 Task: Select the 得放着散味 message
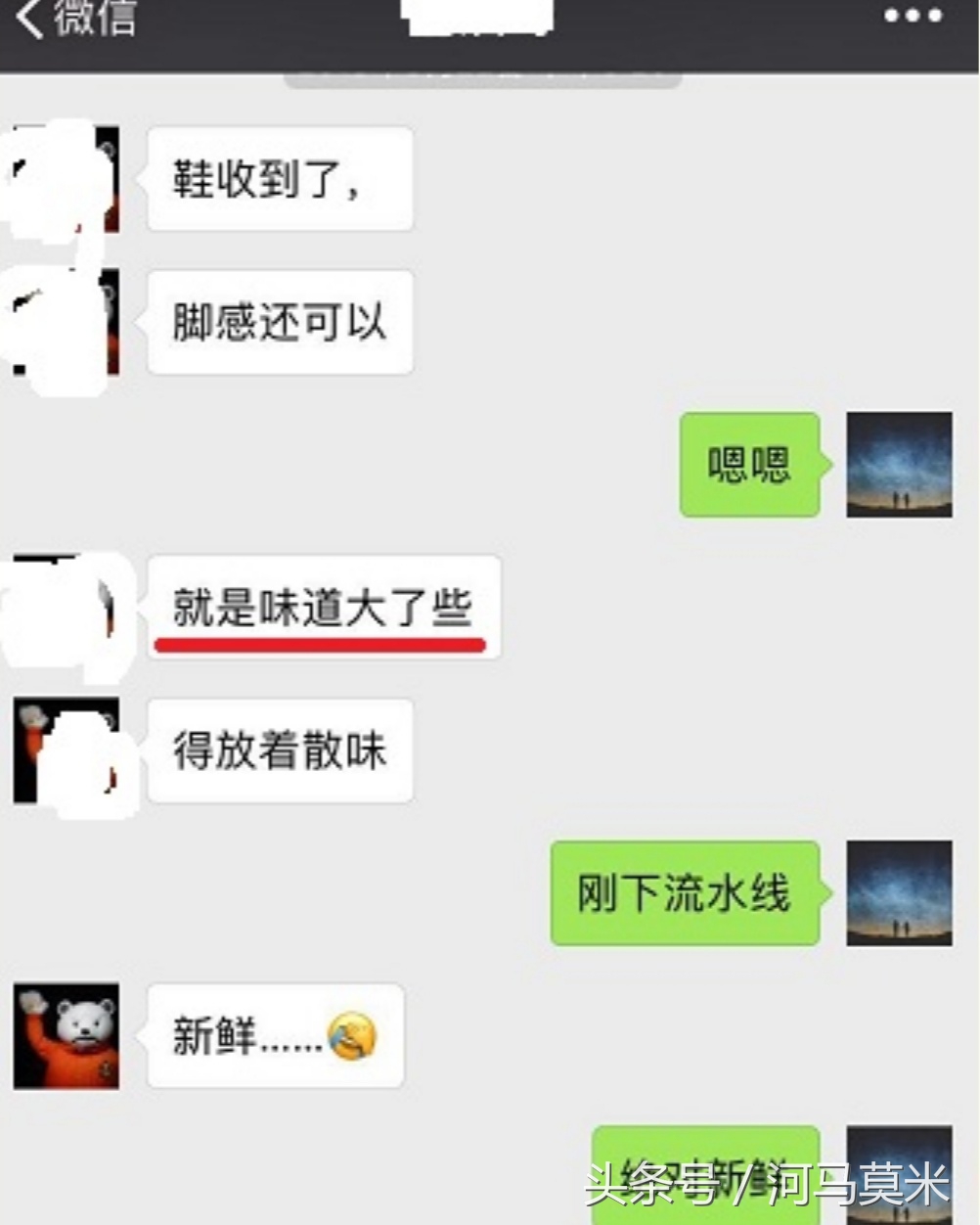(x=279, y=751)
